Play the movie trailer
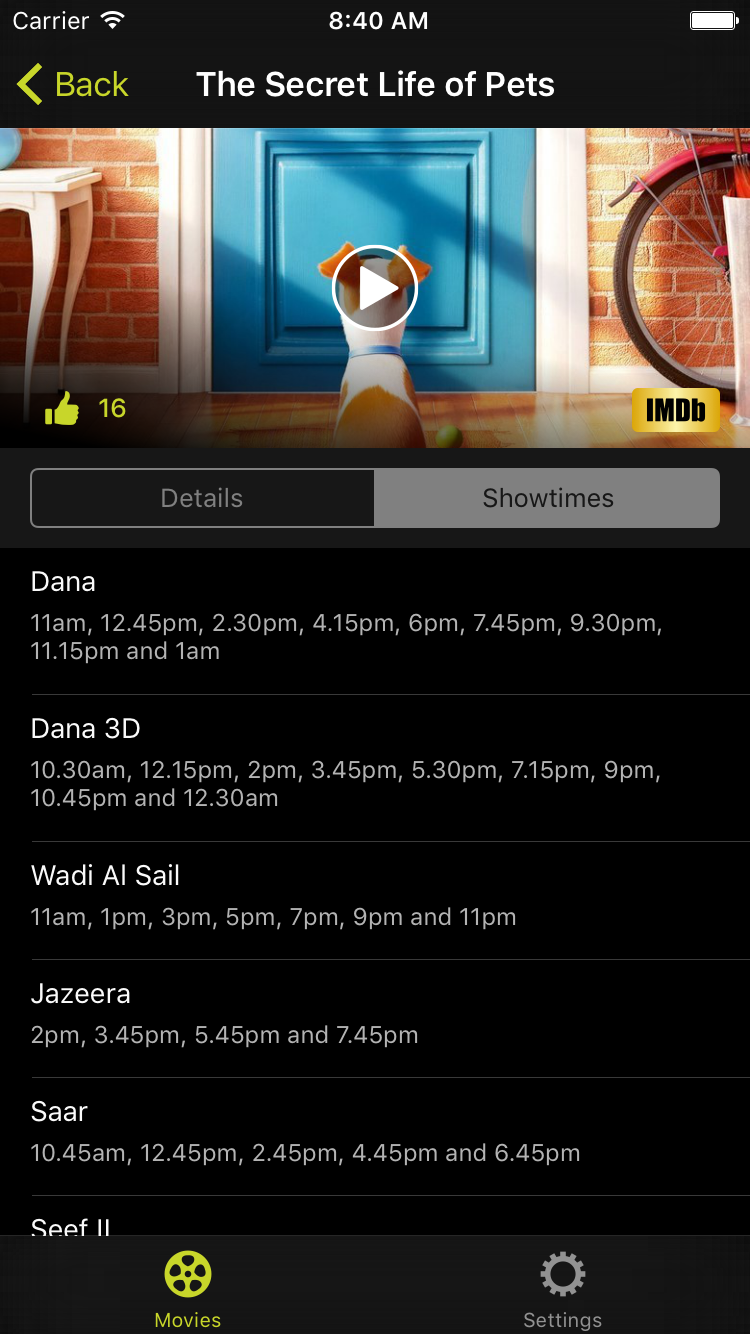 click(x=375, y=288)
